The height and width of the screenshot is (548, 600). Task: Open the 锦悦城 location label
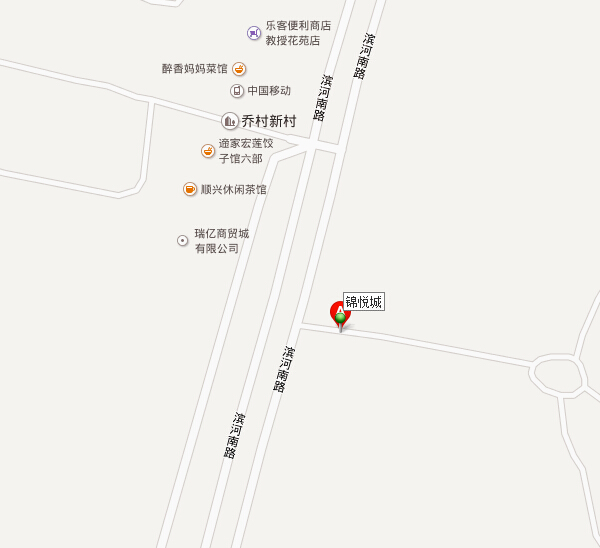tap(364, 301)
